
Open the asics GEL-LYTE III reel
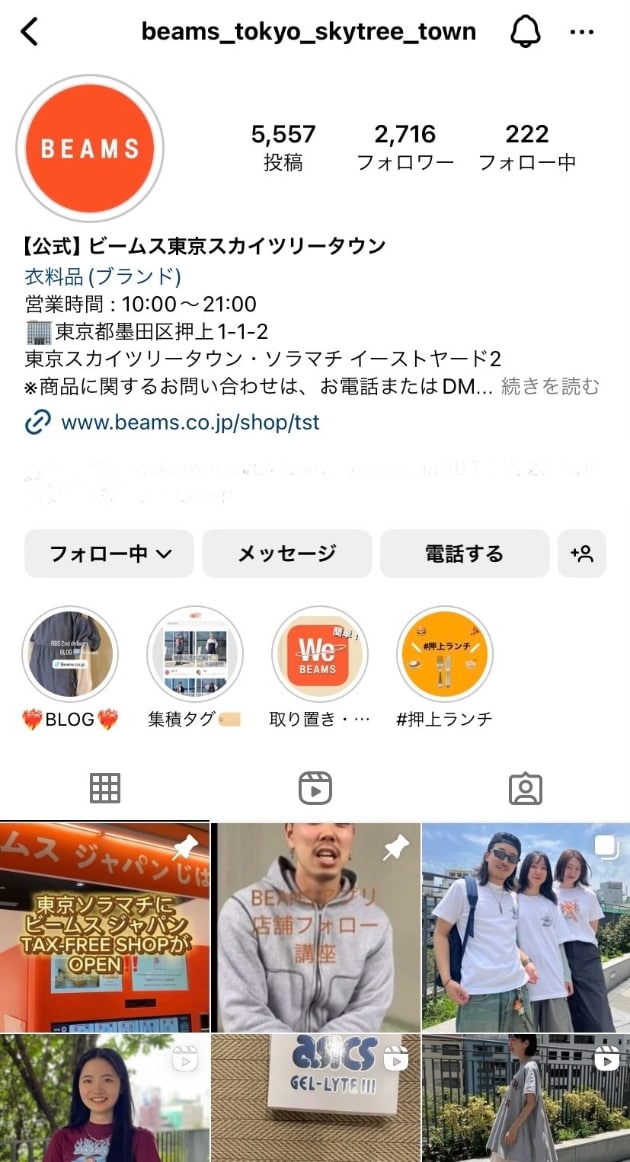[315, 1098]
